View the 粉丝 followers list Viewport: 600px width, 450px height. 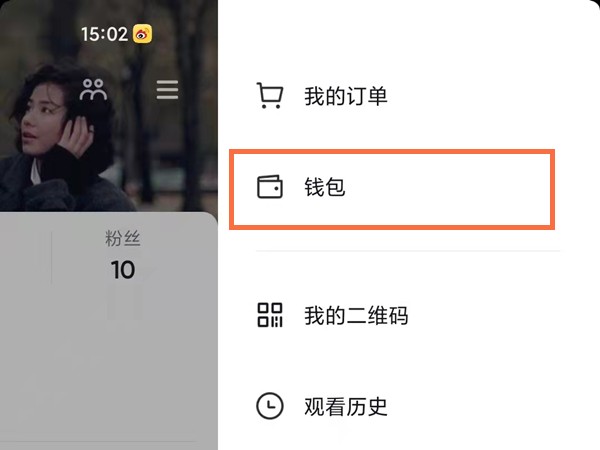[x=122, y=256]
